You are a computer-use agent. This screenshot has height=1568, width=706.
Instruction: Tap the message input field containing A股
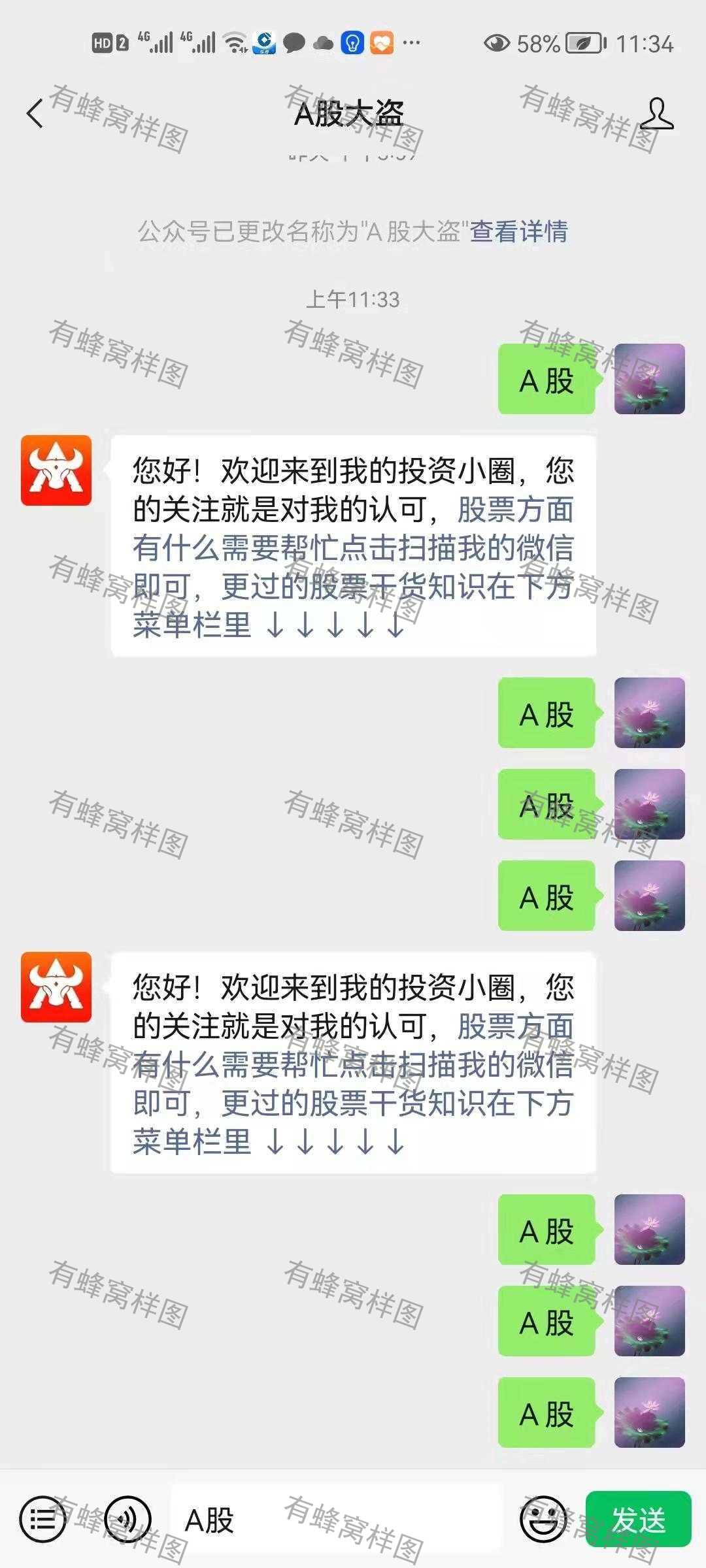click(x=336, y=1520)
